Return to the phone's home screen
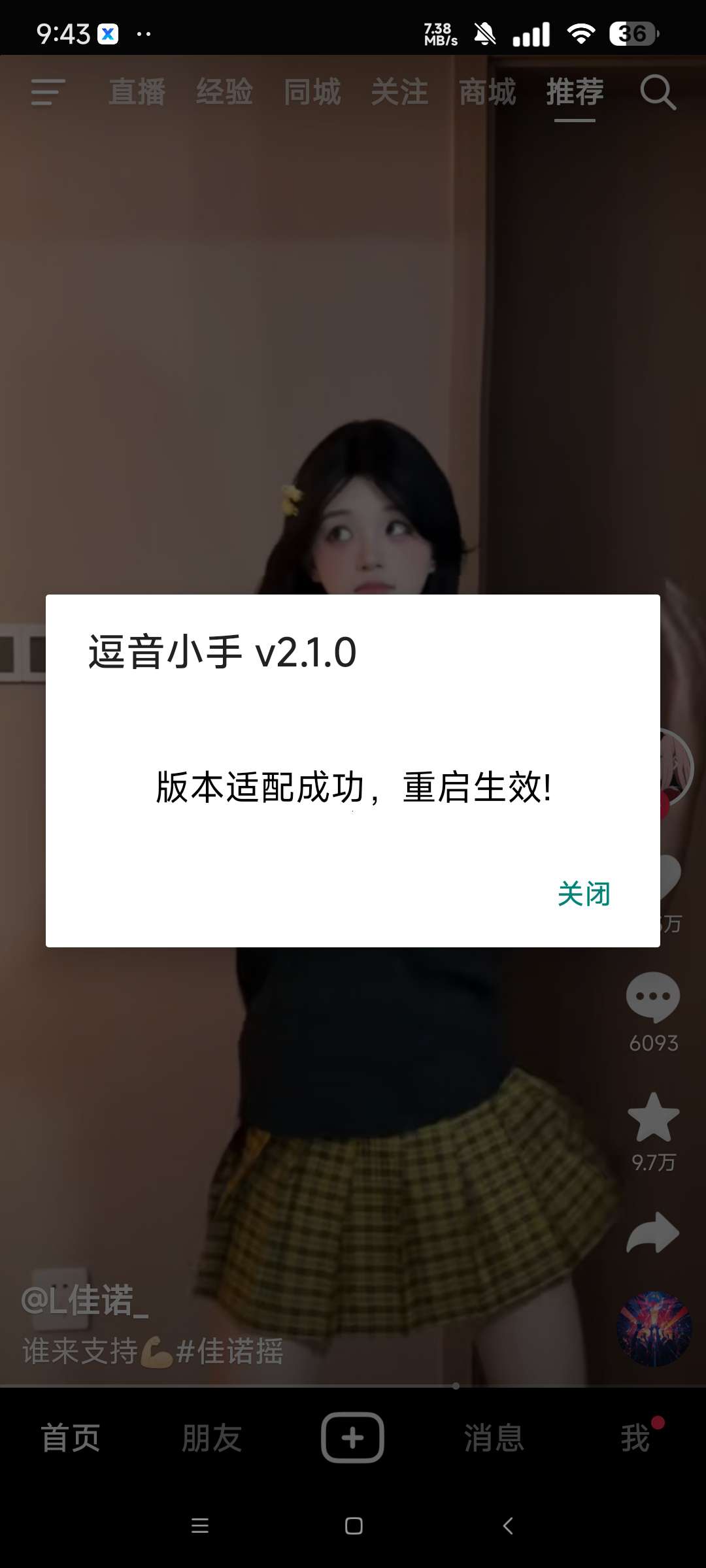 pos(354,1526)
